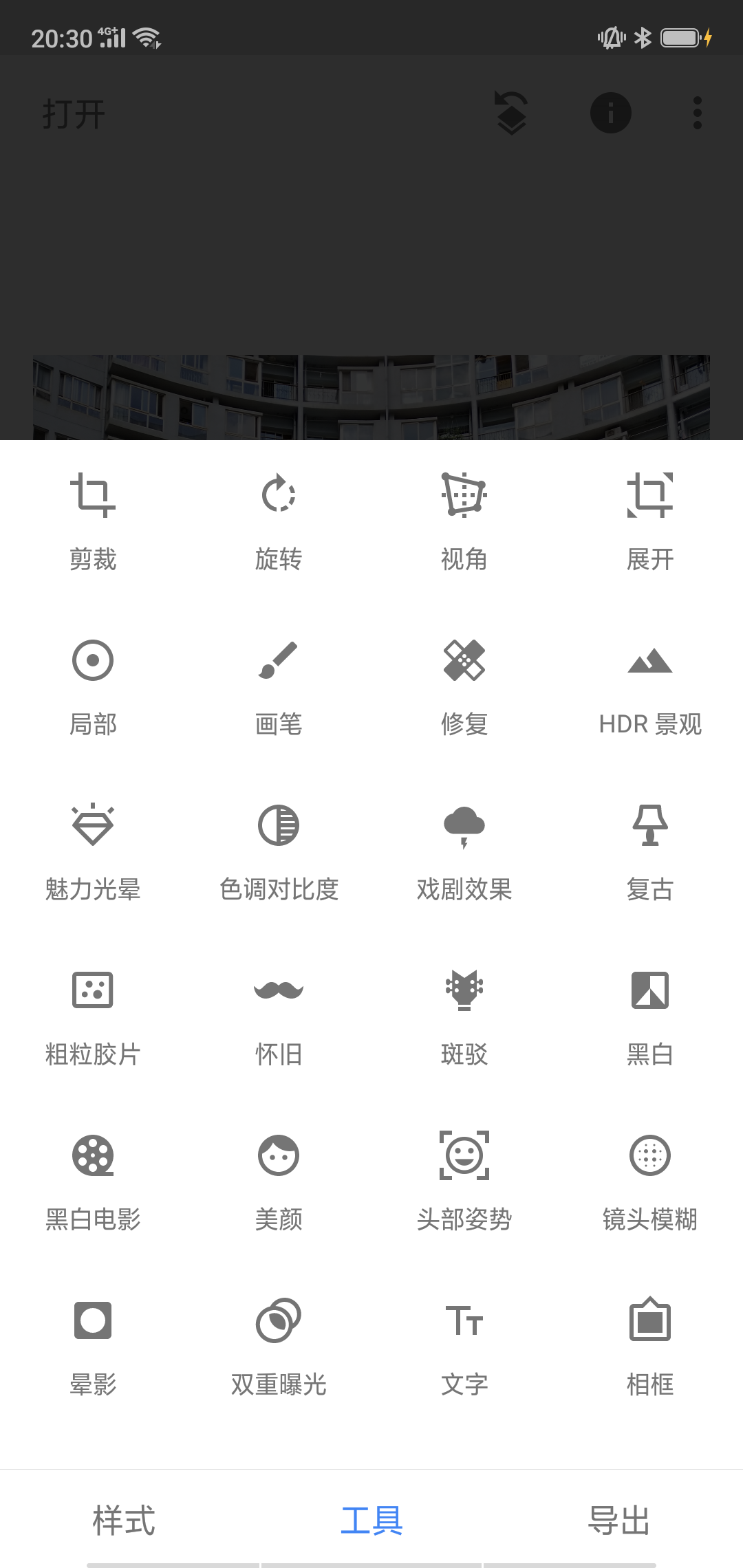This screenshot has width=743, height=1568.
Task: Open the 镜头模糊 lens blur tool
Action: 650,1182
